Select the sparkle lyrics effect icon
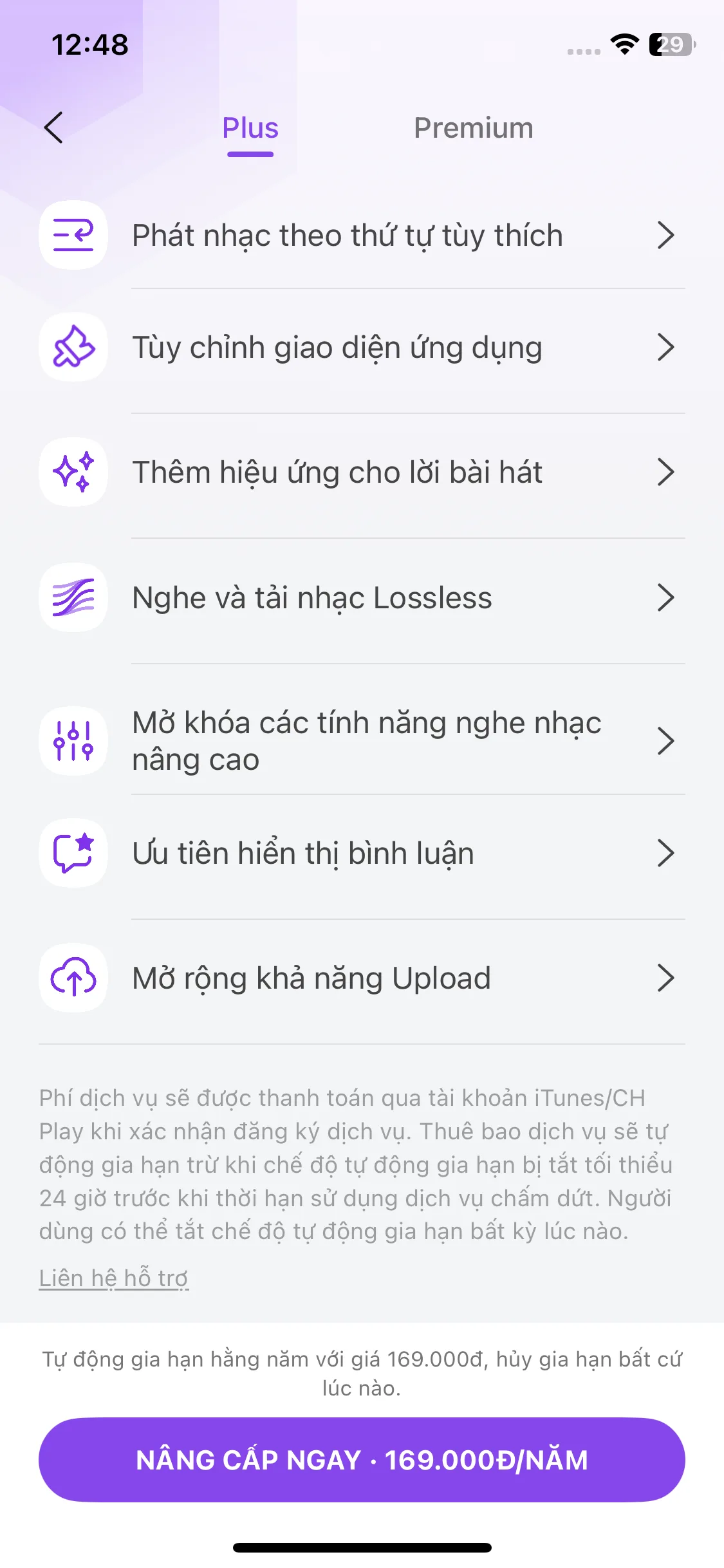 coord(73,472)
